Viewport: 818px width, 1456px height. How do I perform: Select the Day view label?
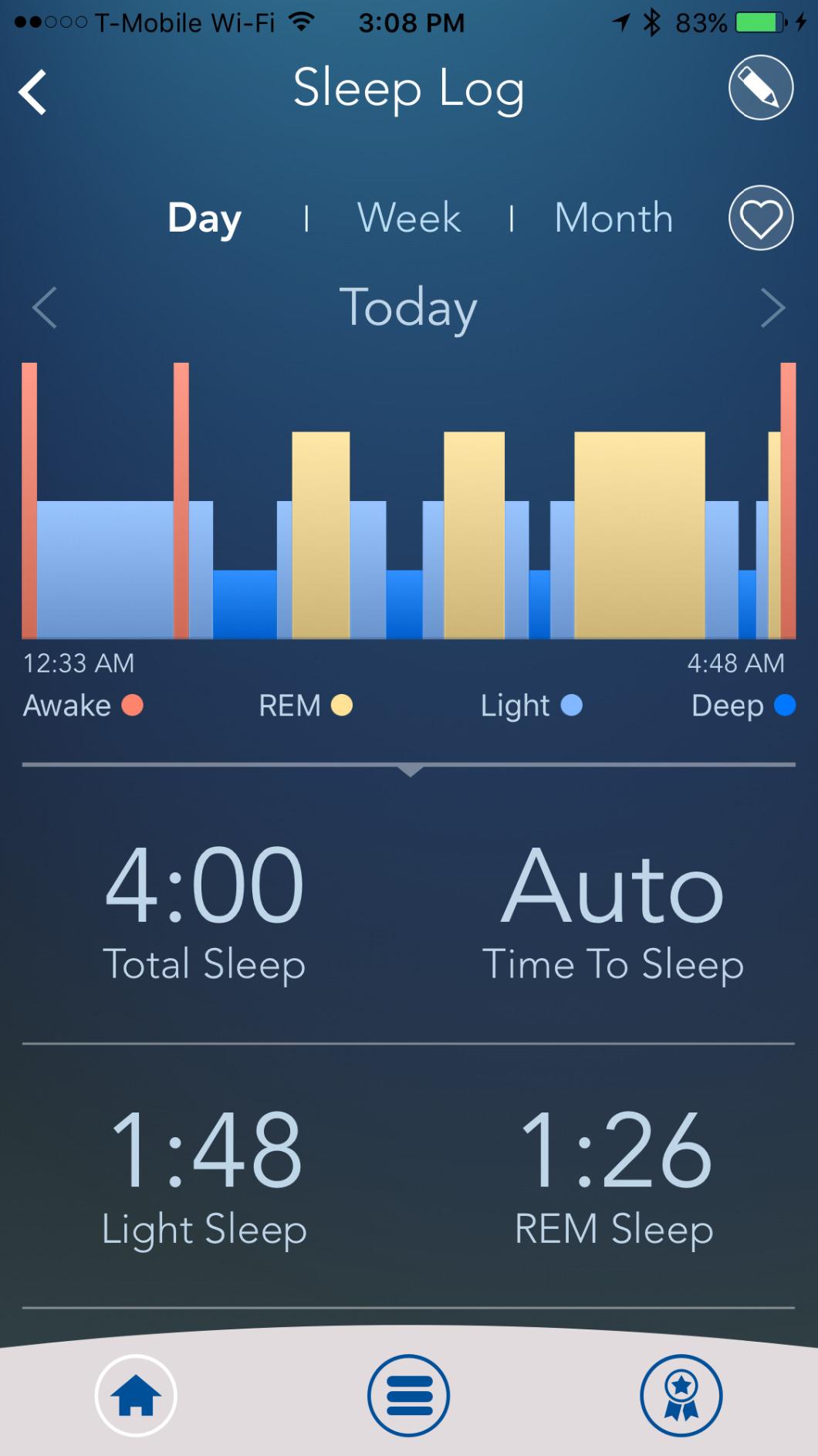(x=203, y=218)
